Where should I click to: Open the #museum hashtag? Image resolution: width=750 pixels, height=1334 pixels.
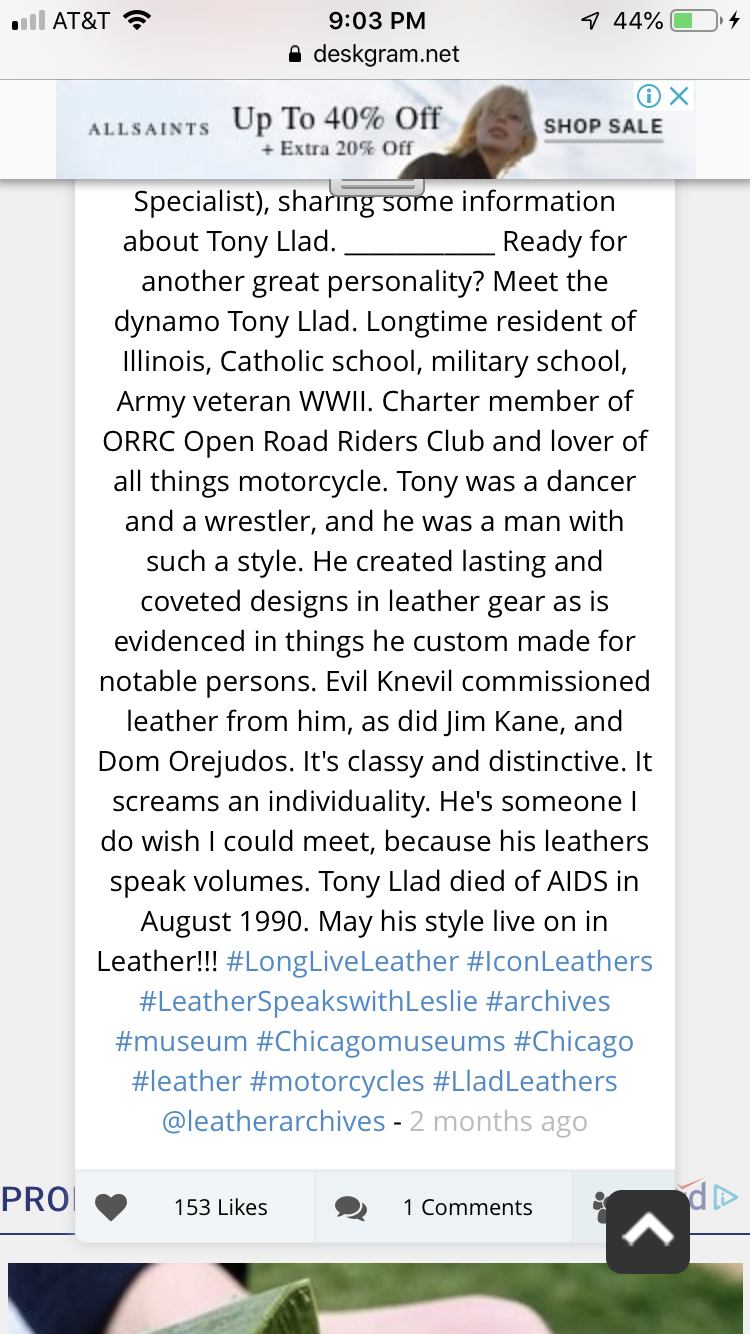click(x=181, y=1042)
